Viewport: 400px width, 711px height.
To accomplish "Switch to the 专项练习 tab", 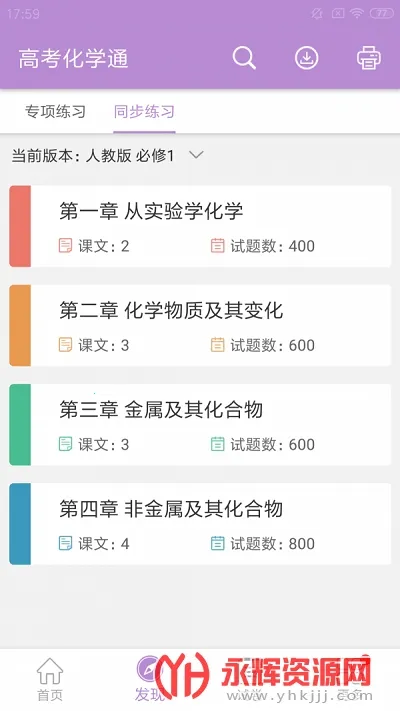I will point(55,112).
